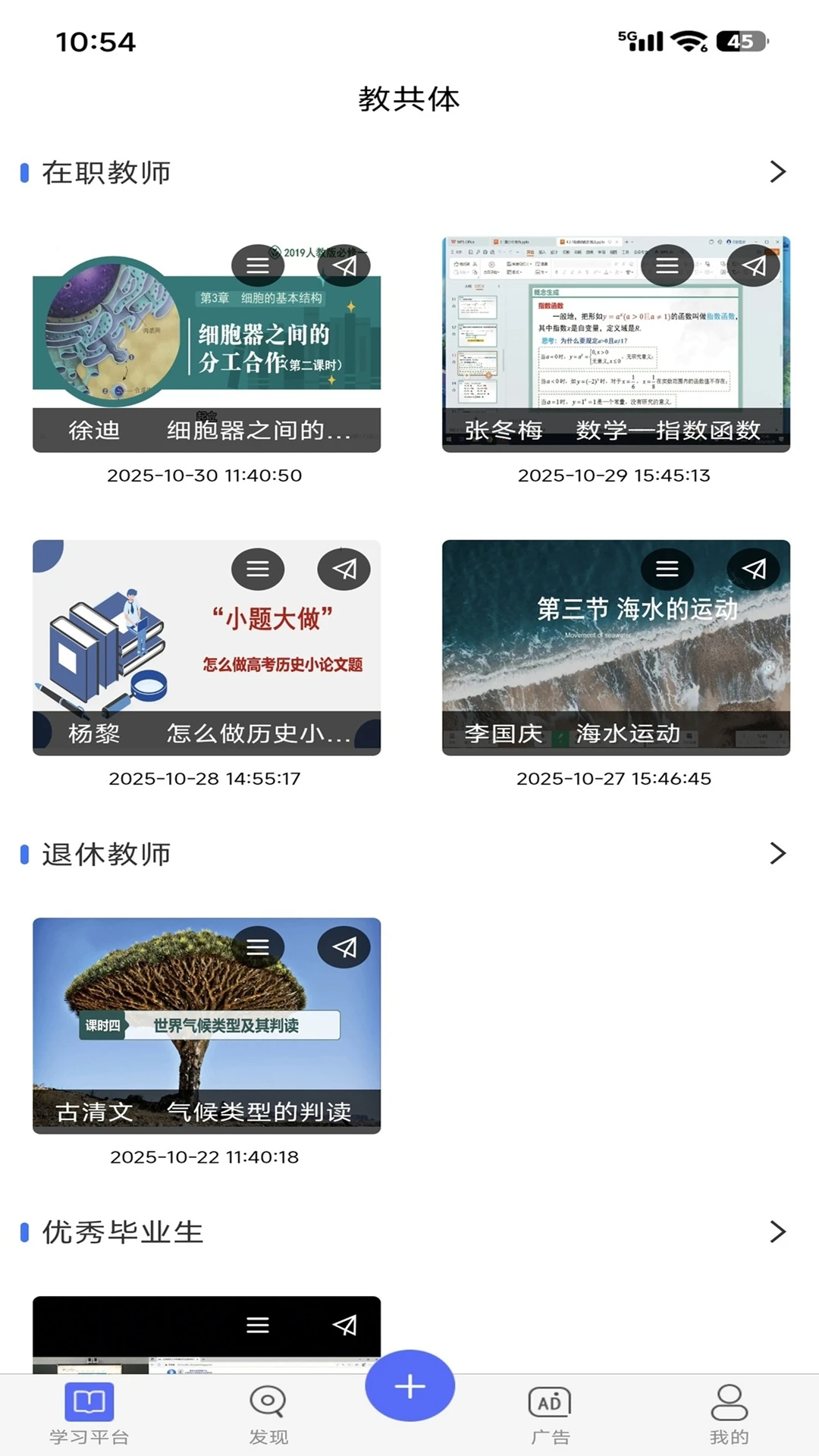The height and width of the screenshot is (1456, 819).
Task: Open the options menu on 古清文's climate video
Action: point(258,946)
